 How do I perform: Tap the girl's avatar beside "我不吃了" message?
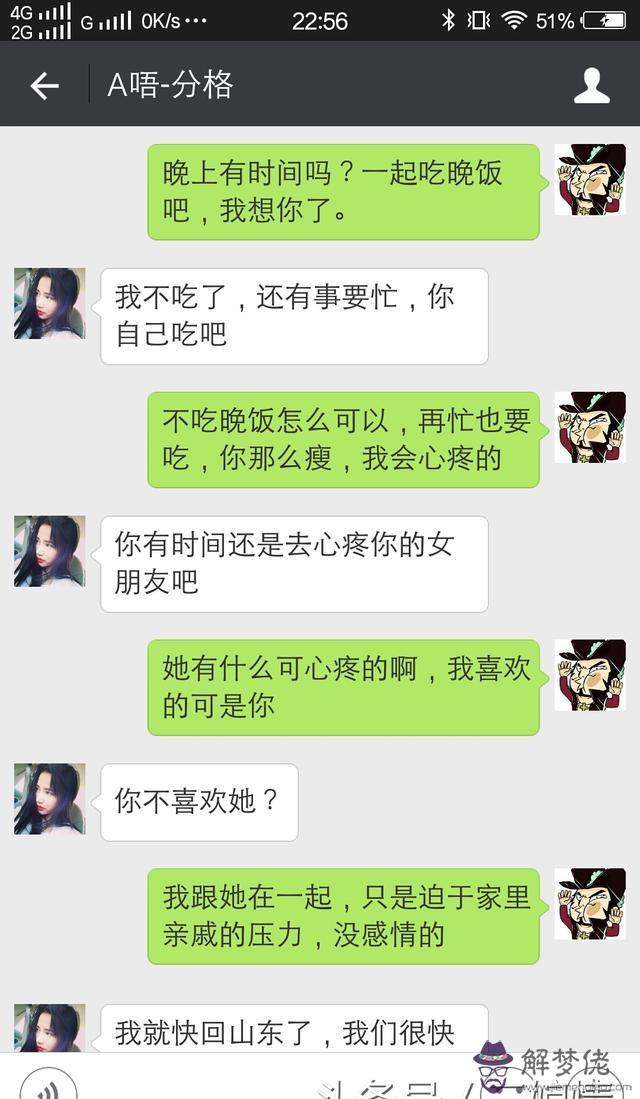(x=50, y=303)
